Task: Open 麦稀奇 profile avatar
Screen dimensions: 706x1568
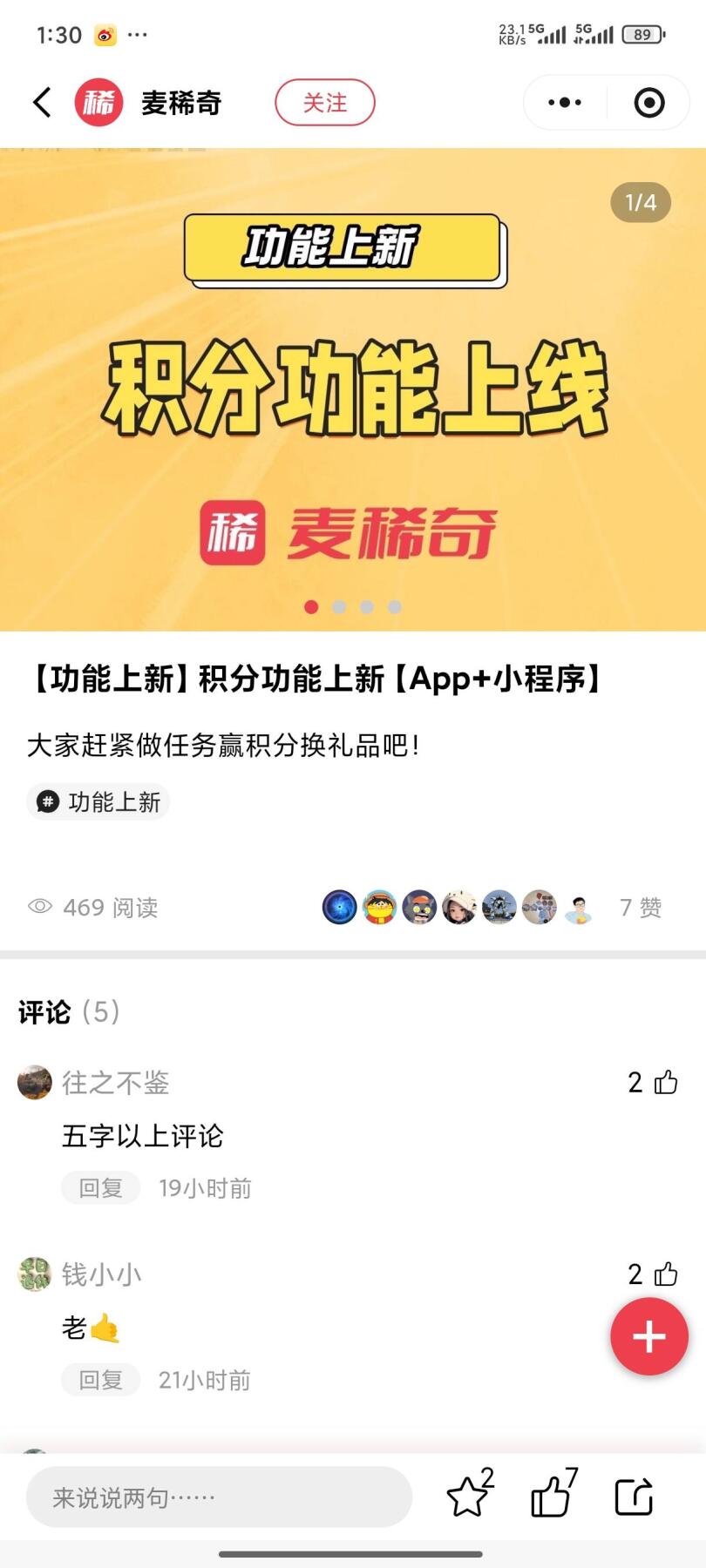Action: (98, 103)
